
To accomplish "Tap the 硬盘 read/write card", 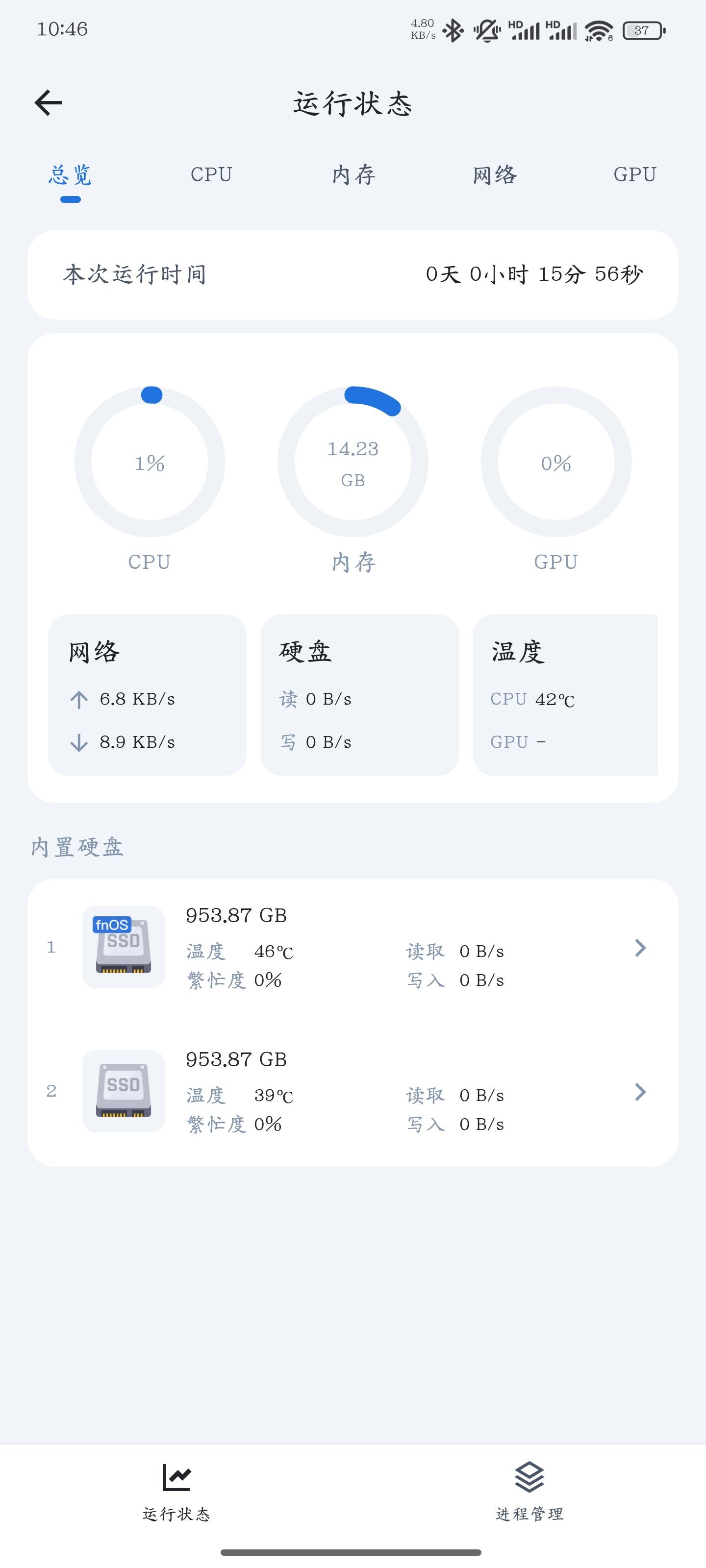I will [x=359, y=694].
